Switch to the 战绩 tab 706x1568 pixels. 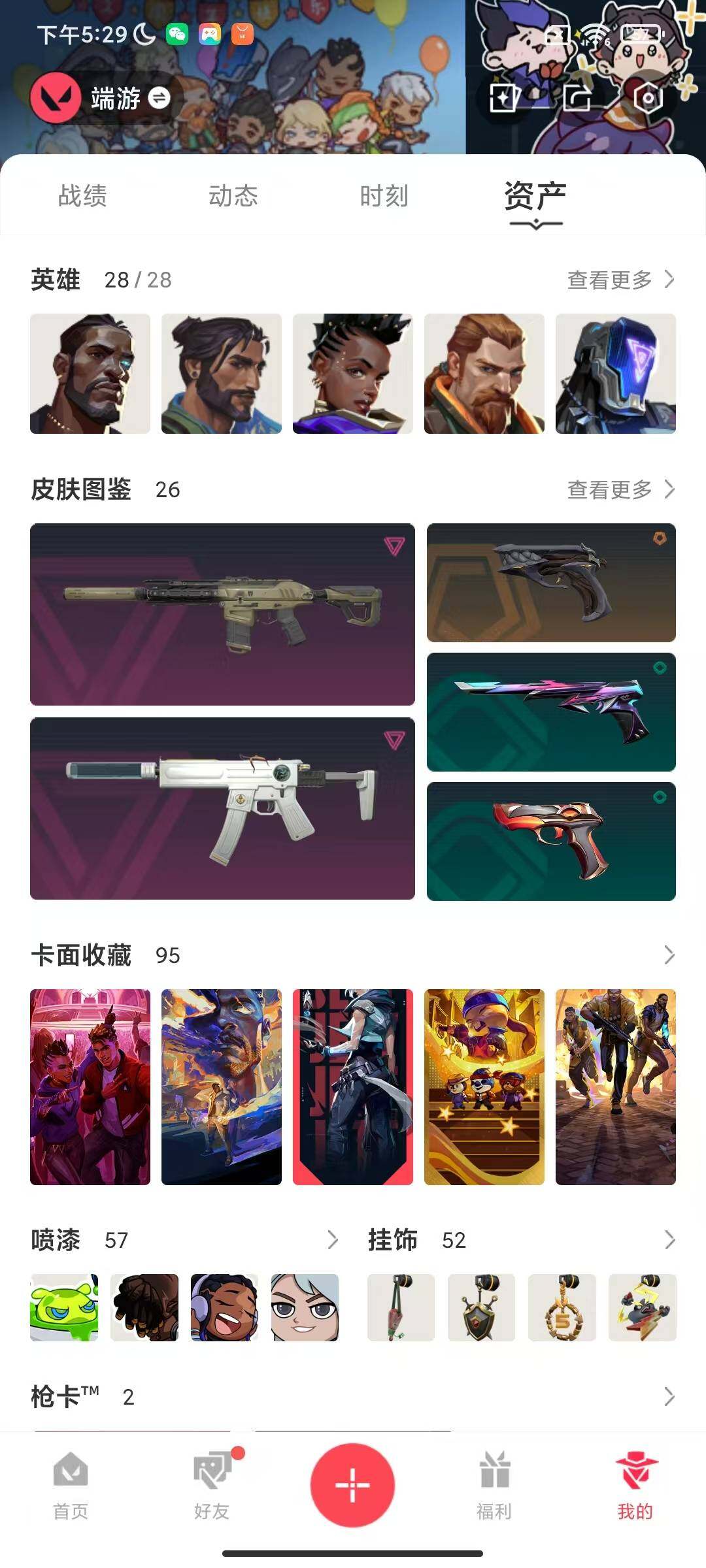tap(82, 196)
